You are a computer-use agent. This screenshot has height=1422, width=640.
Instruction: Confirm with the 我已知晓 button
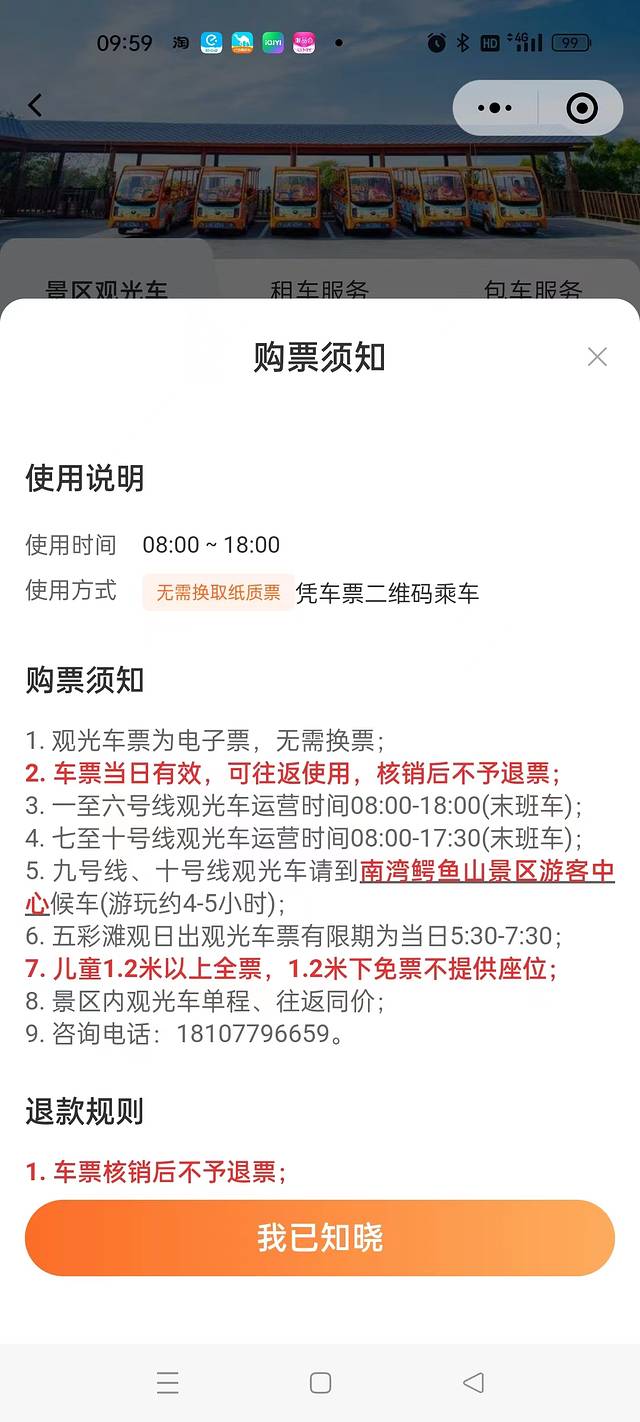point(320,1238)
